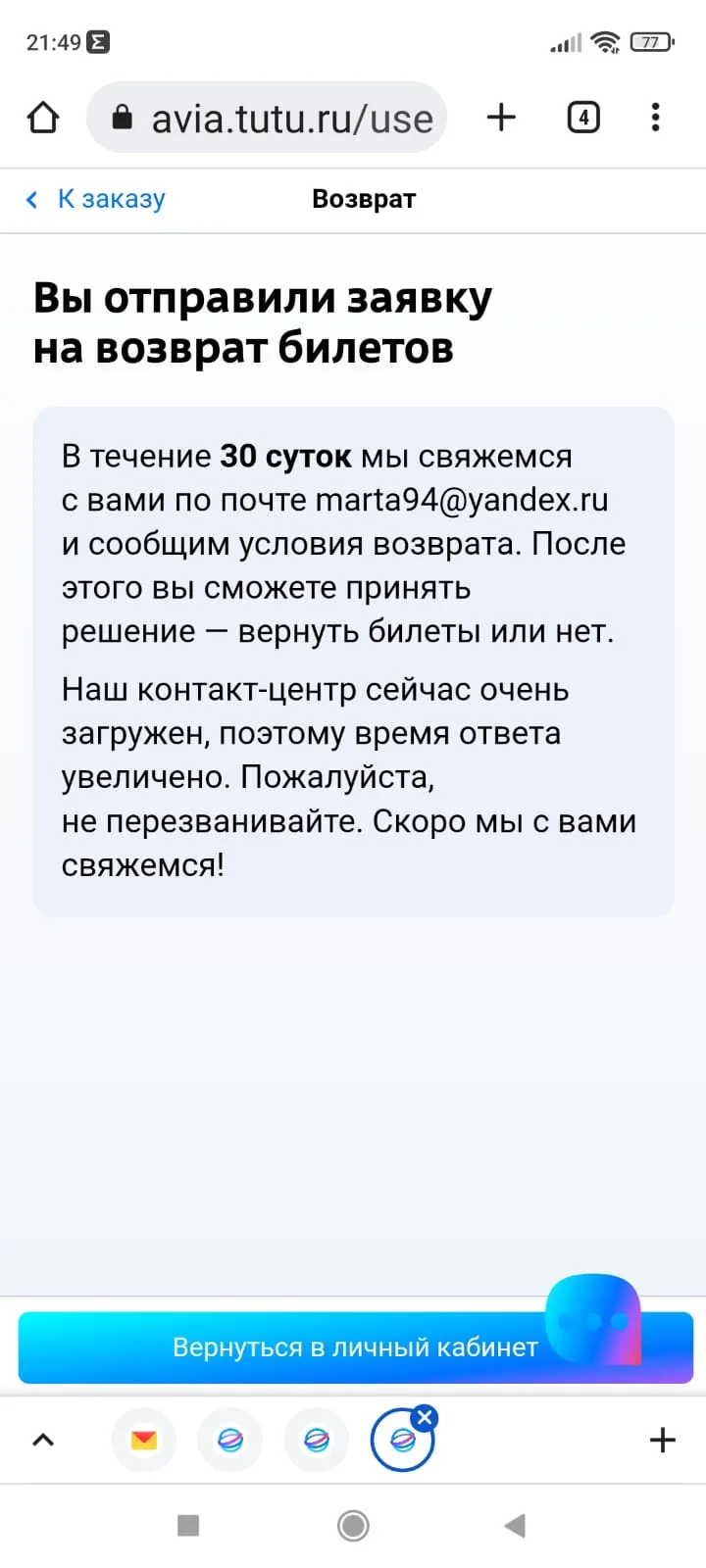Viewport: 706px width, 1568px height.
Task: Add a new tab from the bottom strip
Action: (663, 1440)
